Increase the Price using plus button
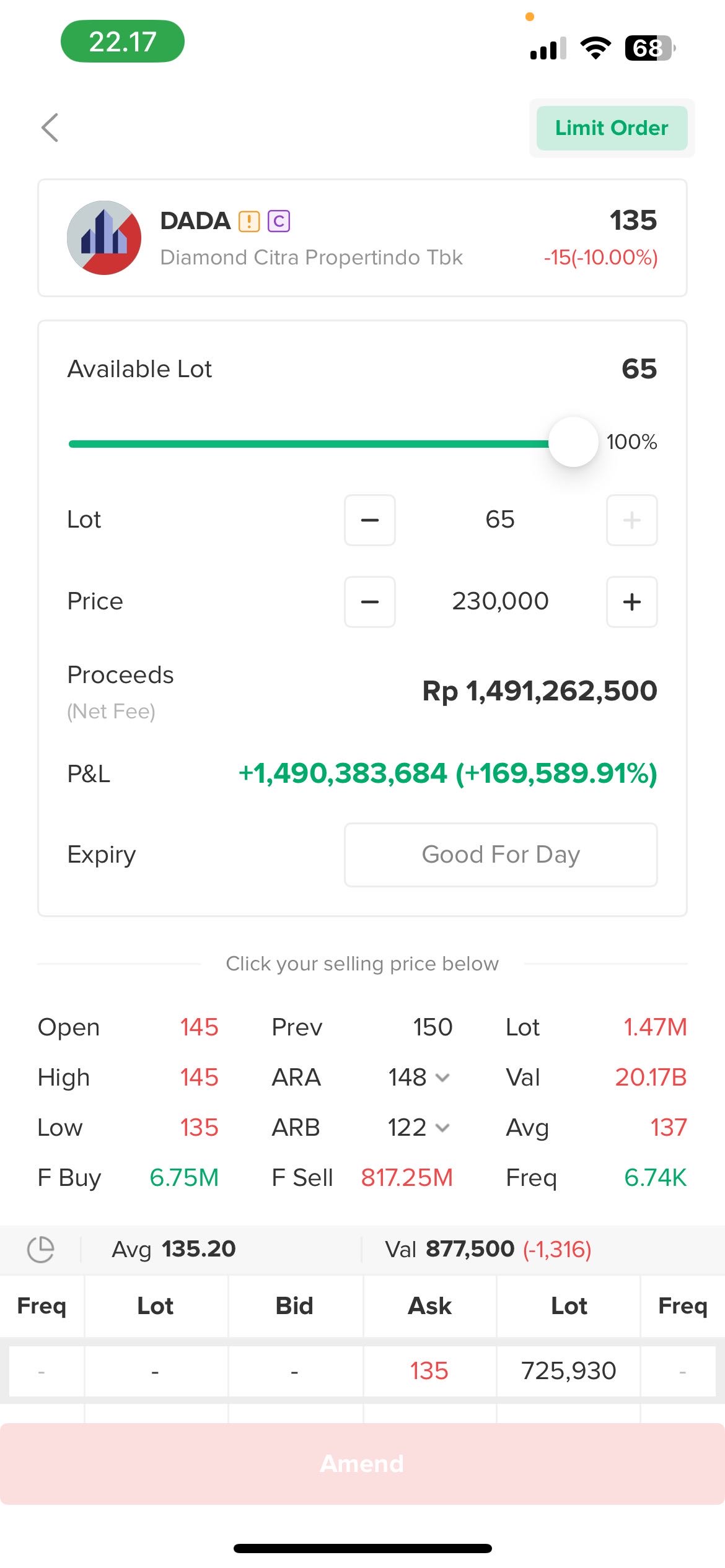 point(631,601)
